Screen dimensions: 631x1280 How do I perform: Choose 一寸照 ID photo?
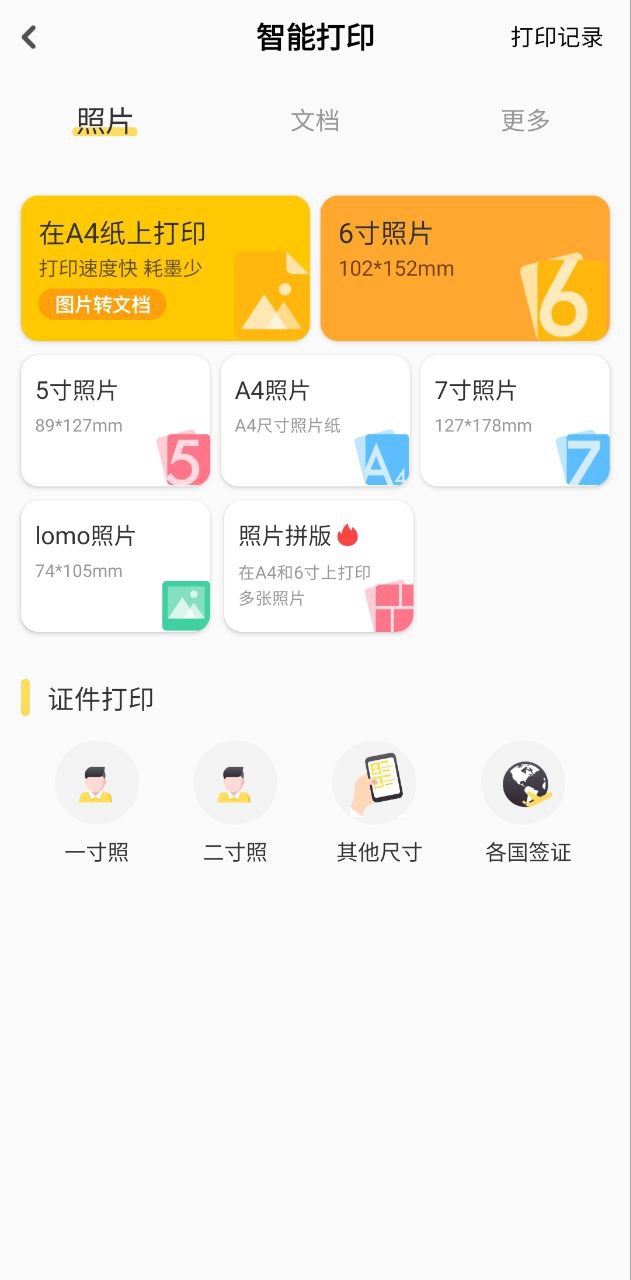[97, 802]
